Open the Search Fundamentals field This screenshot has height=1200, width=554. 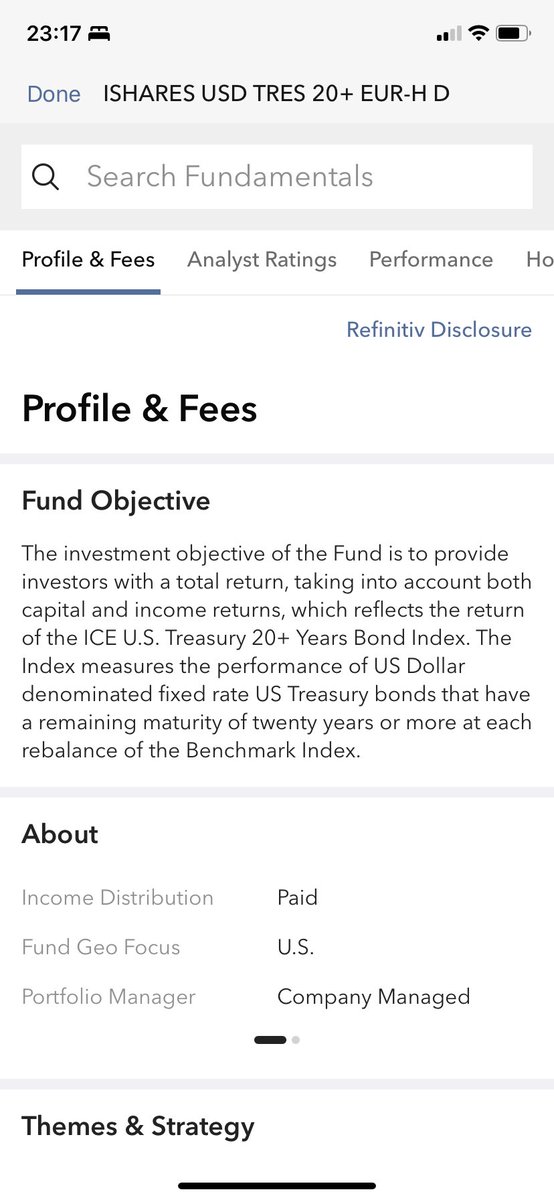277,177
